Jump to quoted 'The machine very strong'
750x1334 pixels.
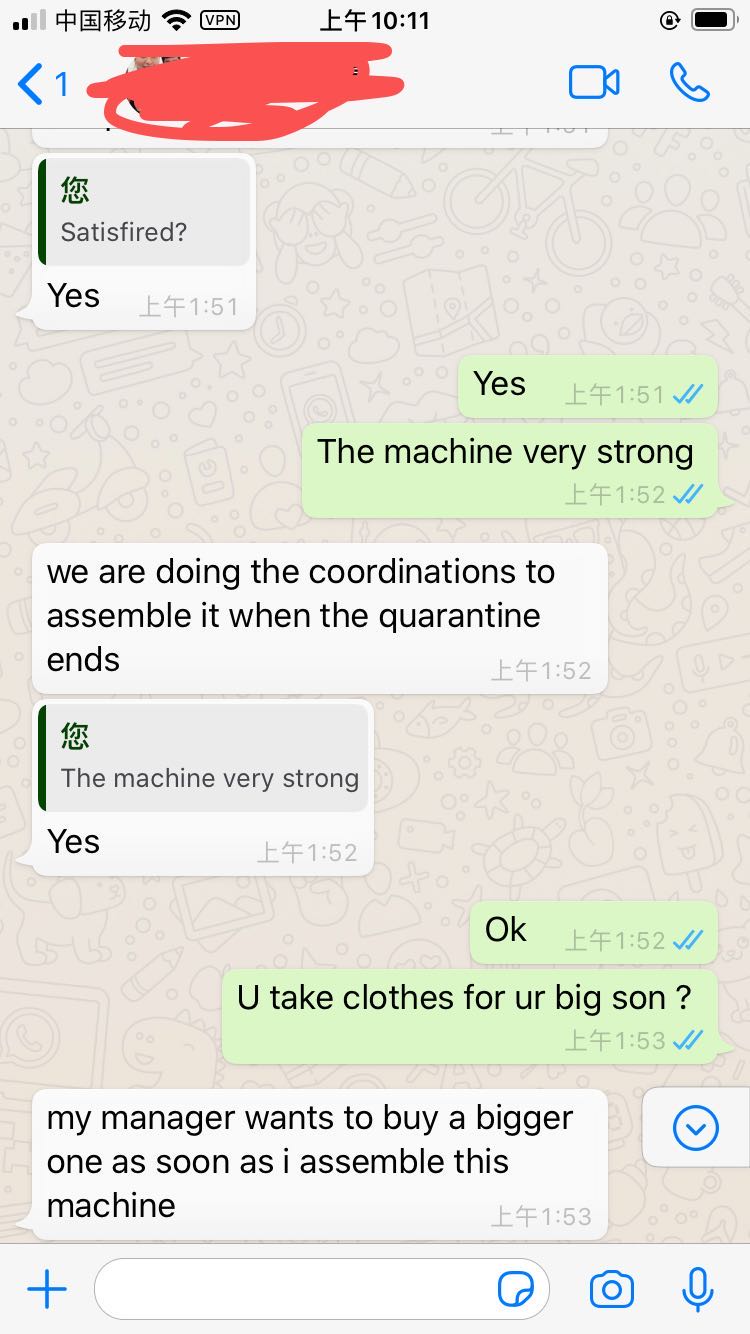pos(204,758)
